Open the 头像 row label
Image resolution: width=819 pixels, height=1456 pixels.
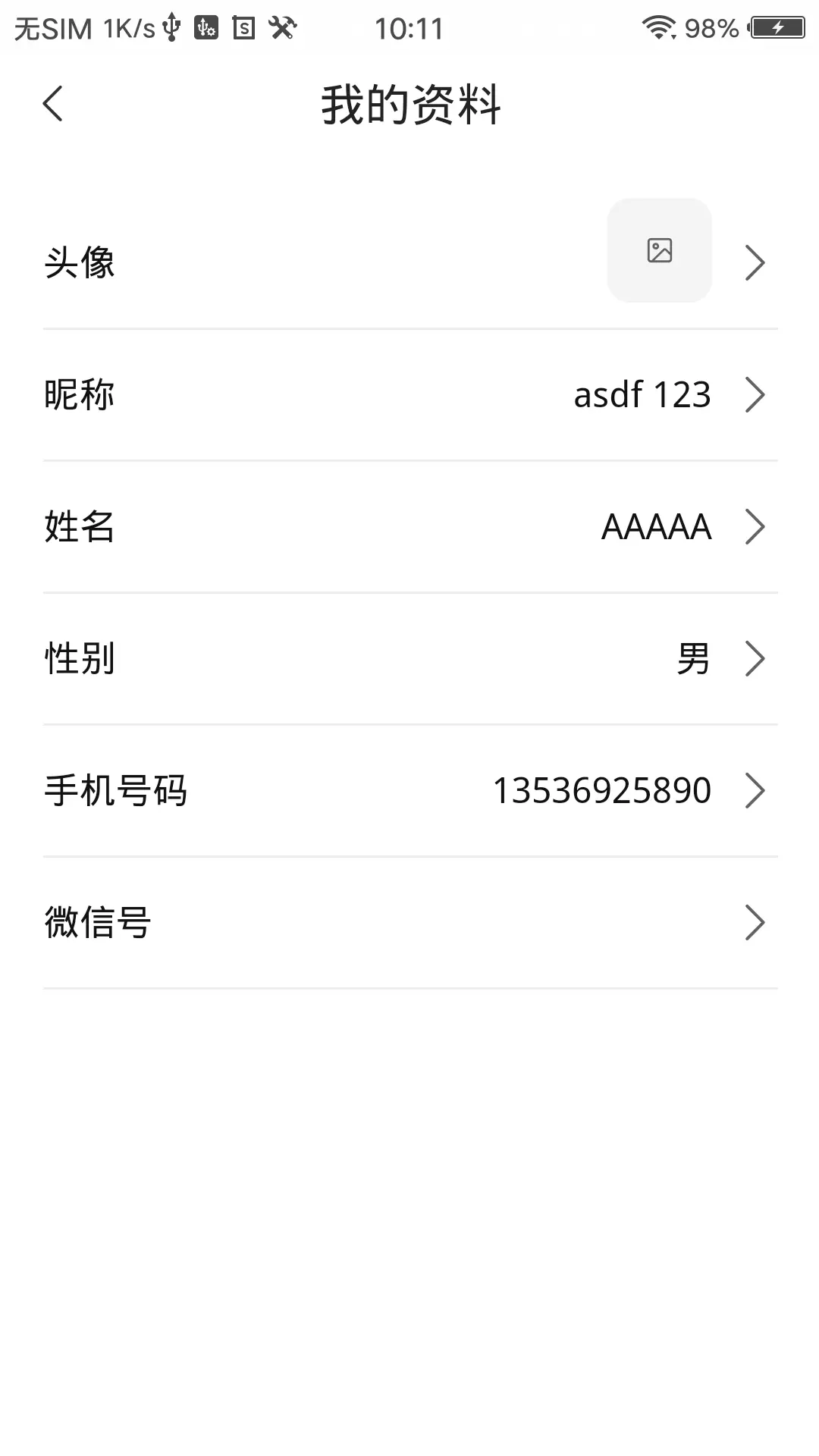pyautogui.click(x=80, y=263)
